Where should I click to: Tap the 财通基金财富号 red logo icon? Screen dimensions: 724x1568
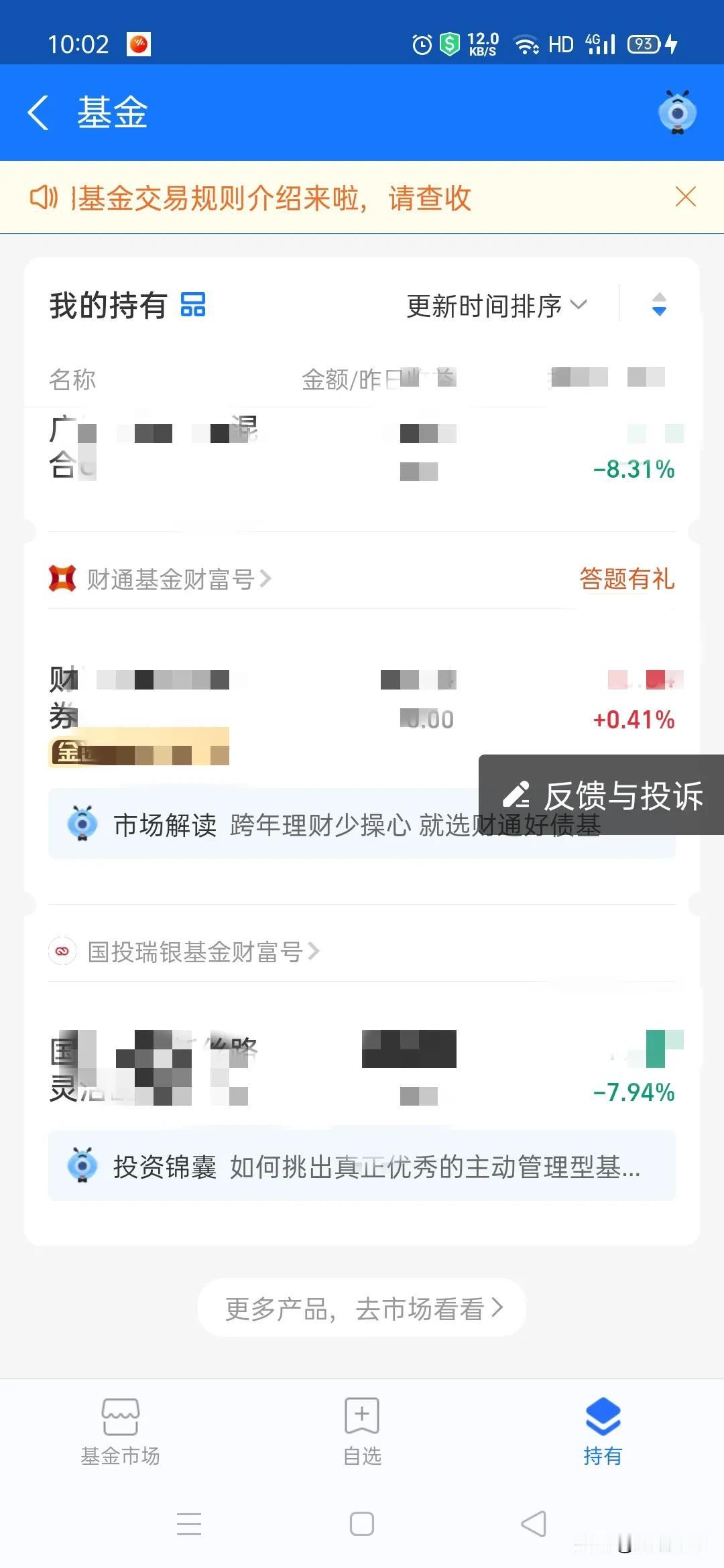coord(61,579)
